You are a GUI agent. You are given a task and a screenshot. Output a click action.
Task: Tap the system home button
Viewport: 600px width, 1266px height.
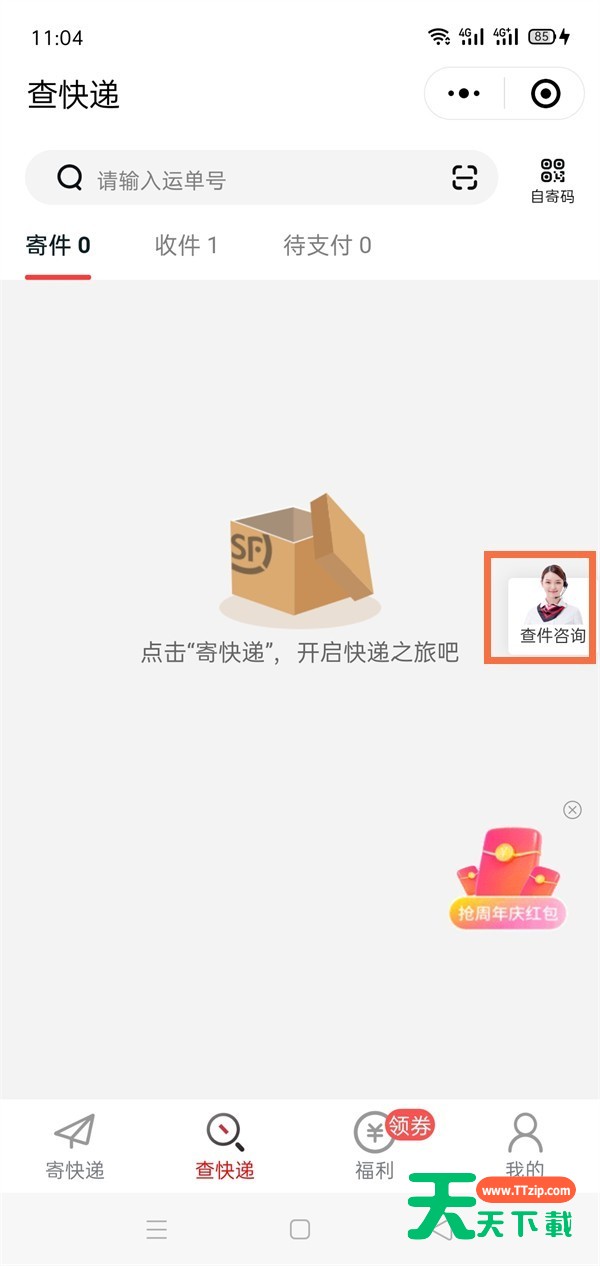click(x=299, y=1229)
